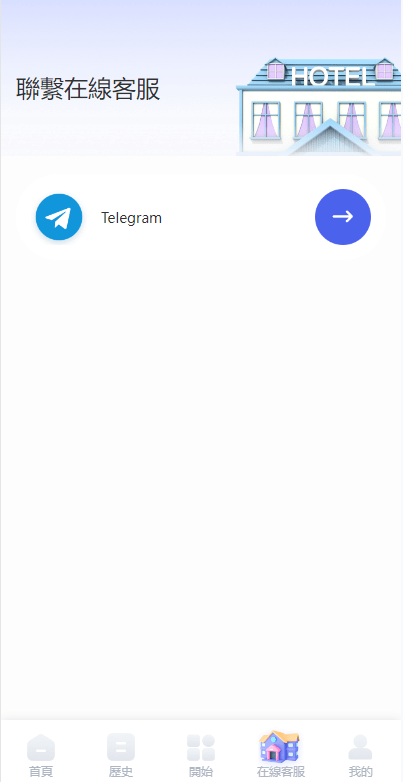Select the 在線客服 online service tab
The image size is (403, 782).
(280, 754)
